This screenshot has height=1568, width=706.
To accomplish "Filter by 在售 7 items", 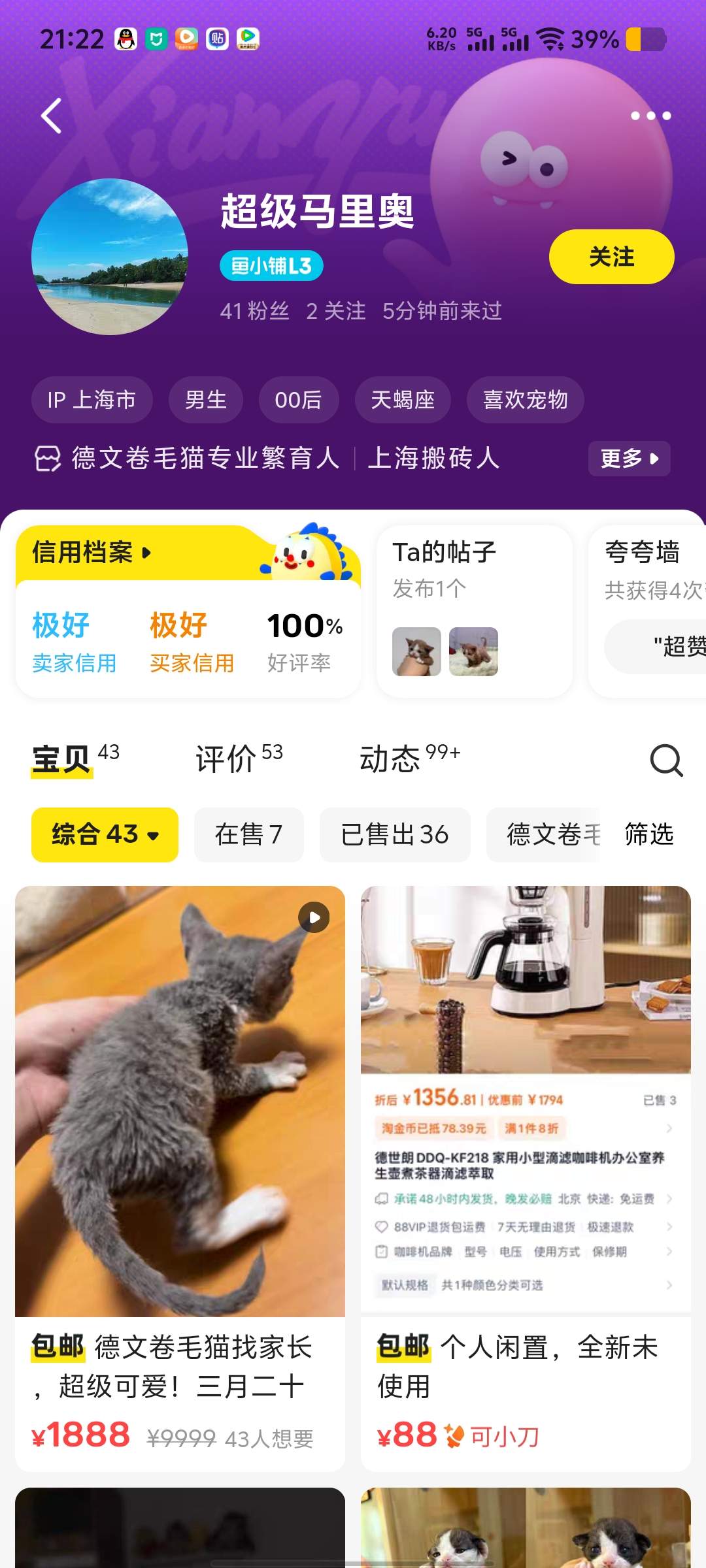I will pyautogui.click(x=248, y=835).
